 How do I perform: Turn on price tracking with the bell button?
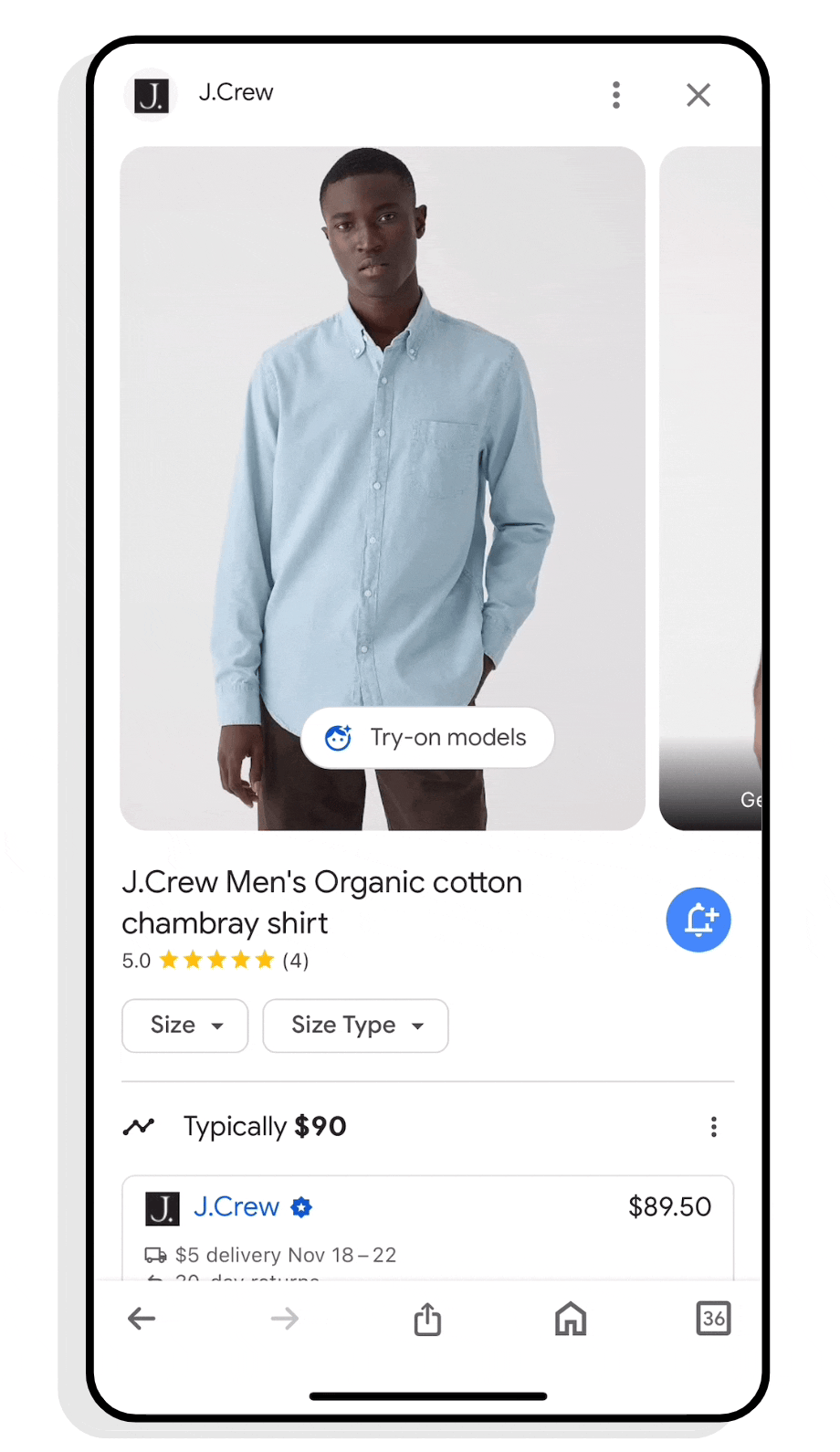tap(698, 920)
